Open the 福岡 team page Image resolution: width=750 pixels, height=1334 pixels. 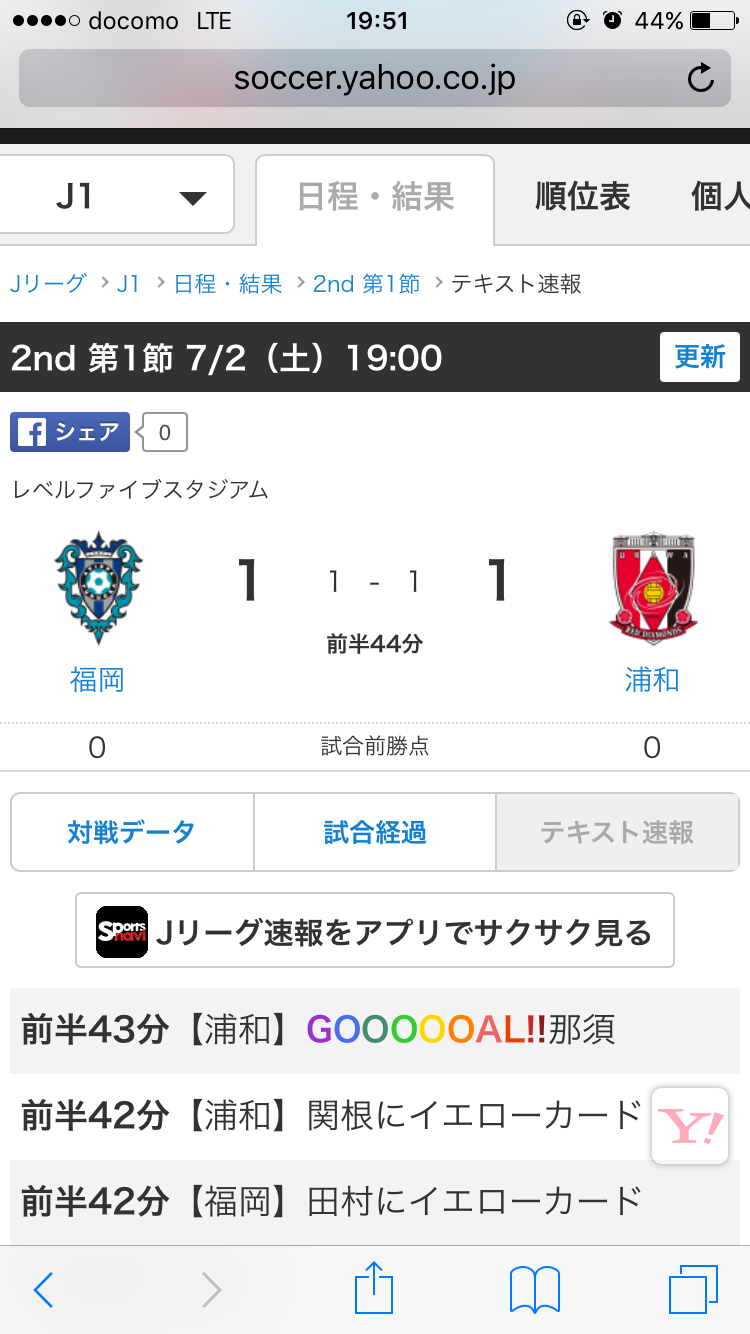click(97, 680)
